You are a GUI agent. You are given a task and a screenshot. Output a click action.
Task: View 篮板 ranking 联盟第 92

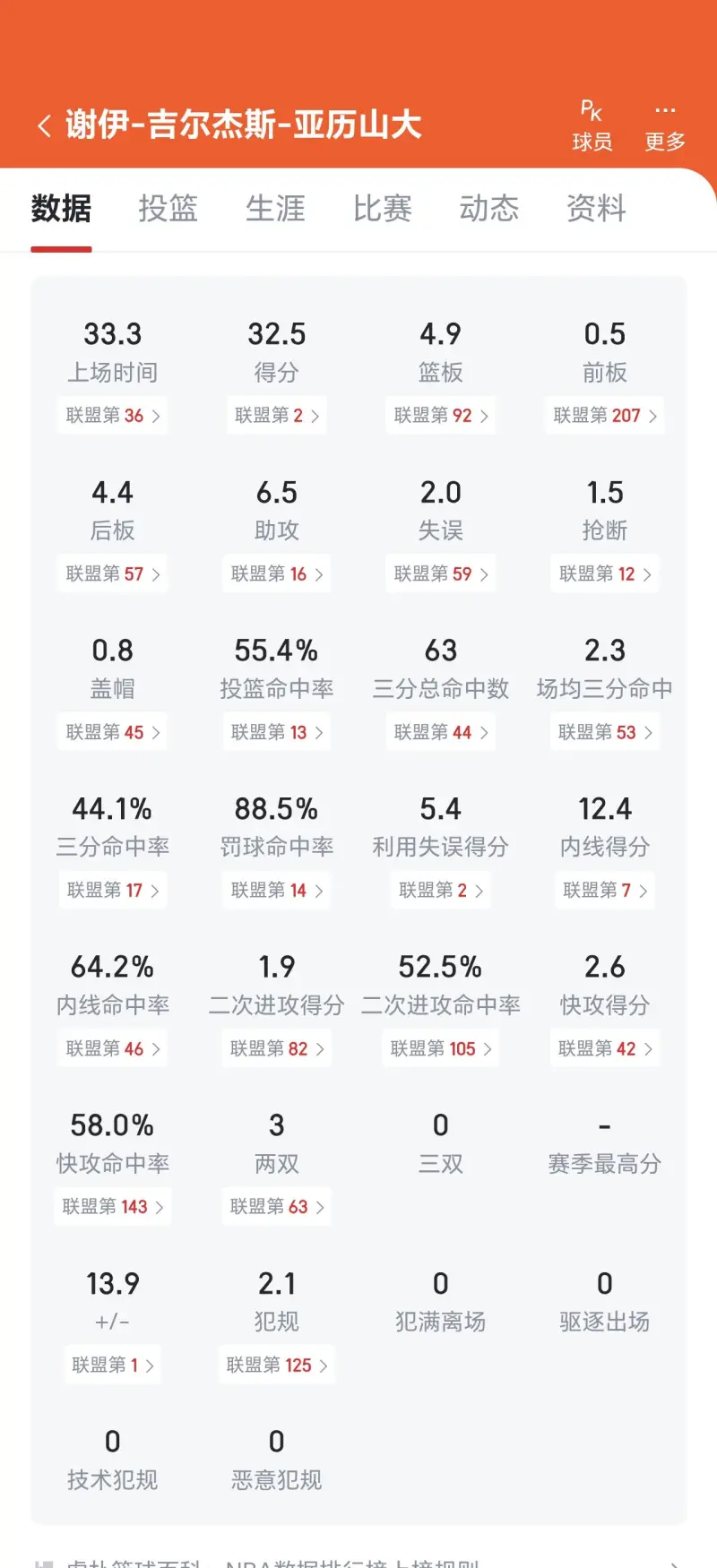(x=441, y=416)
